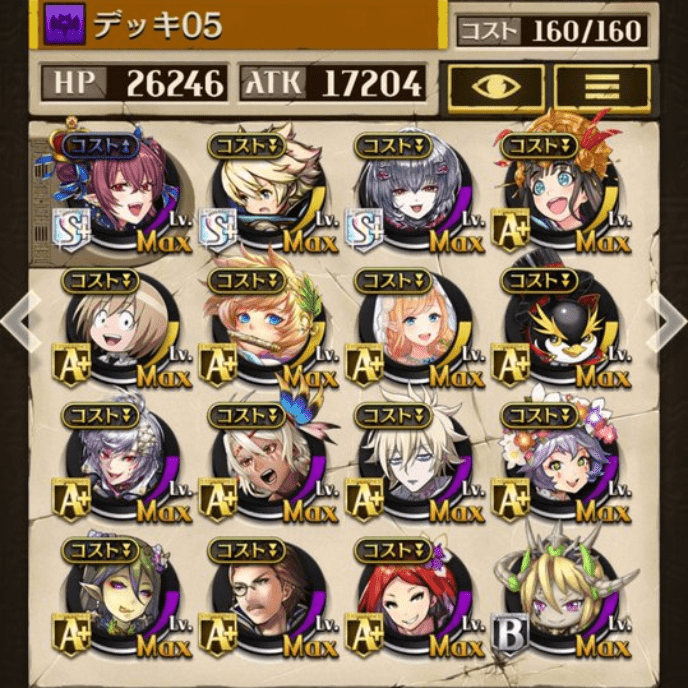Open the hamburger list menu button

(x=601, y=87)
